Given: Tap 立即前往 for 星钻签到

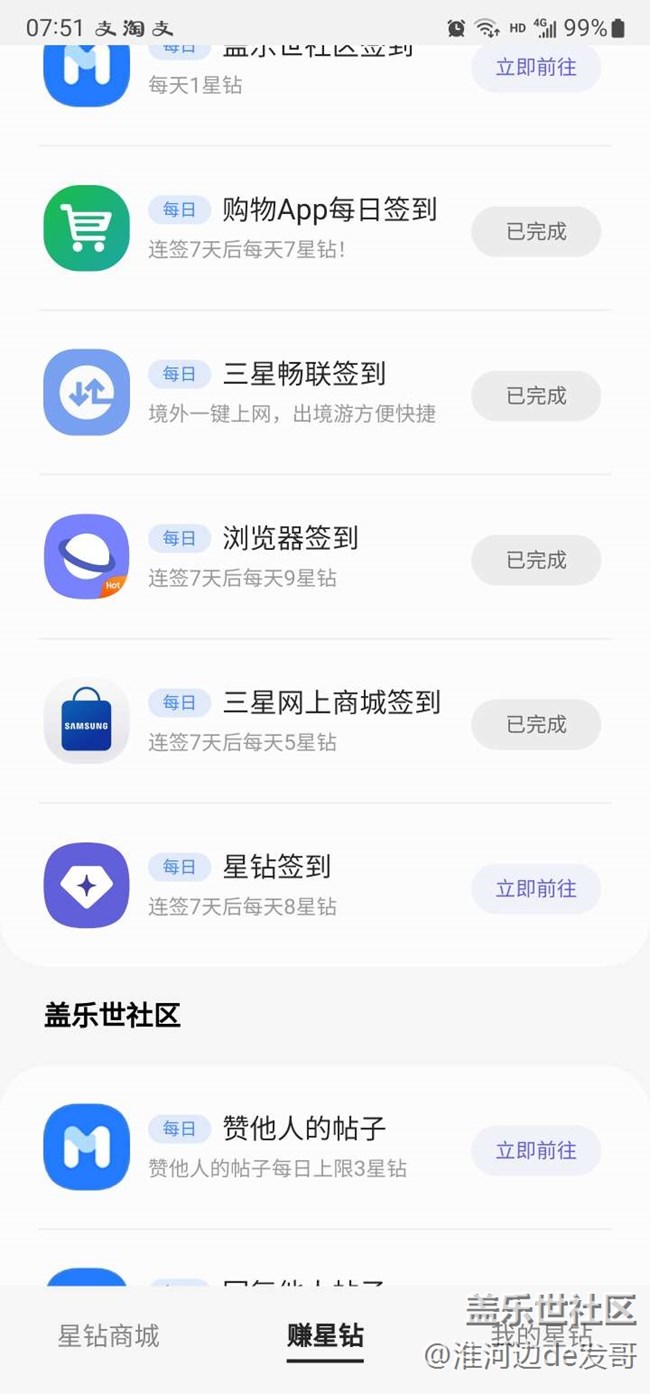Looking at the screenshot, I should pos(536,889).
